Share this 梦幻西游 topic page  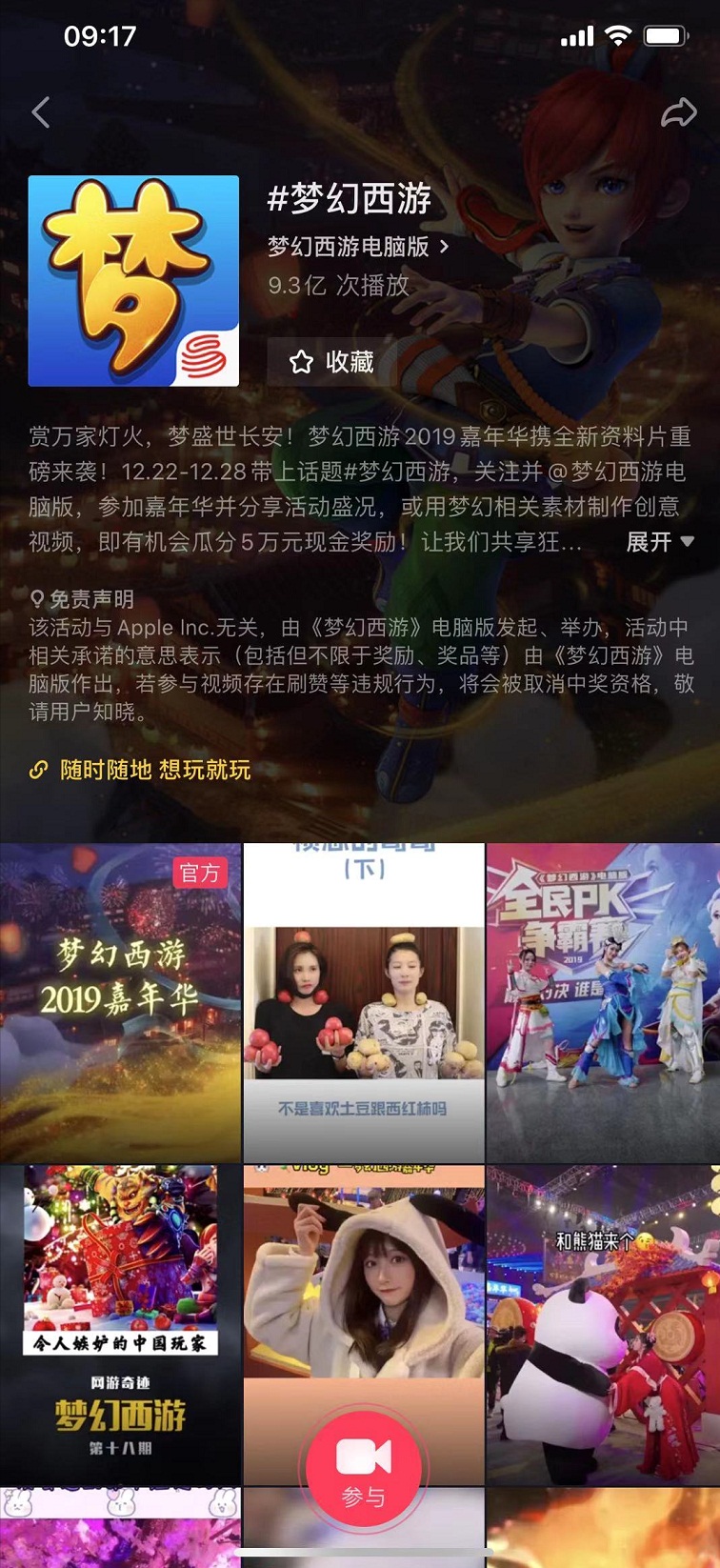coord(678,113)
